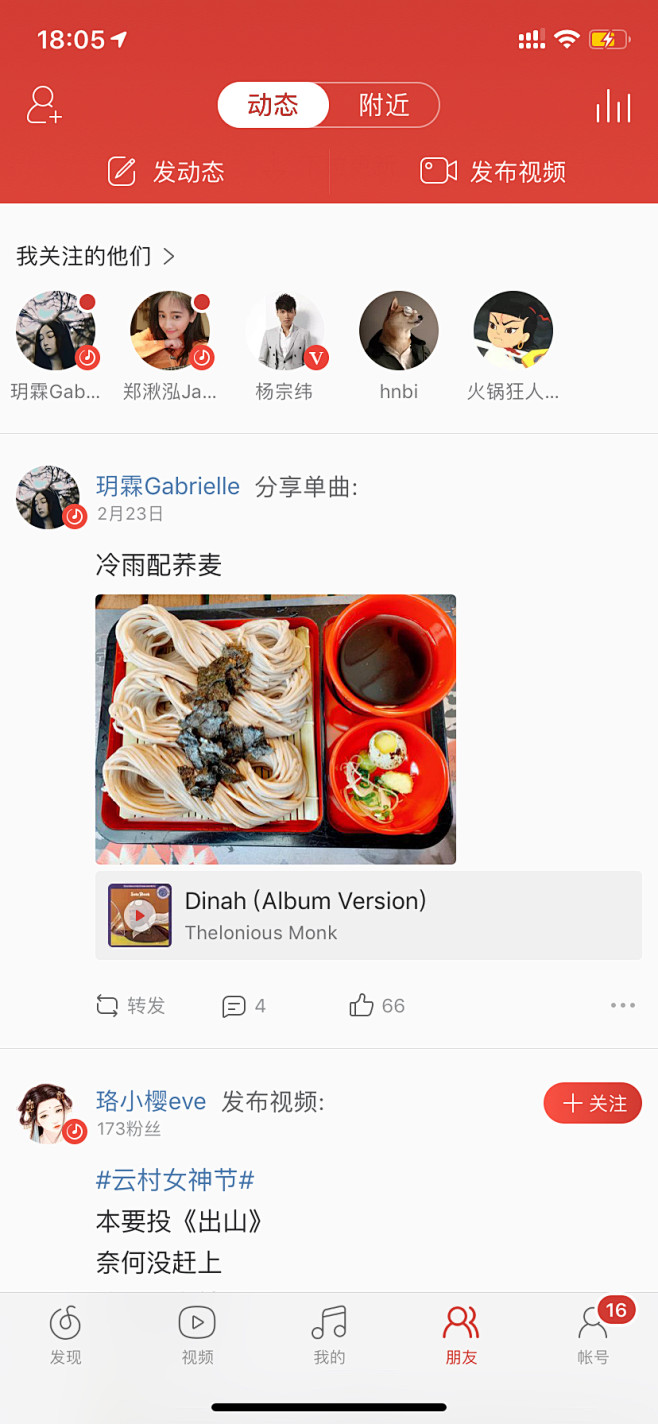
Task: Go to the 帐号 tab
Action: (592, 1336)
